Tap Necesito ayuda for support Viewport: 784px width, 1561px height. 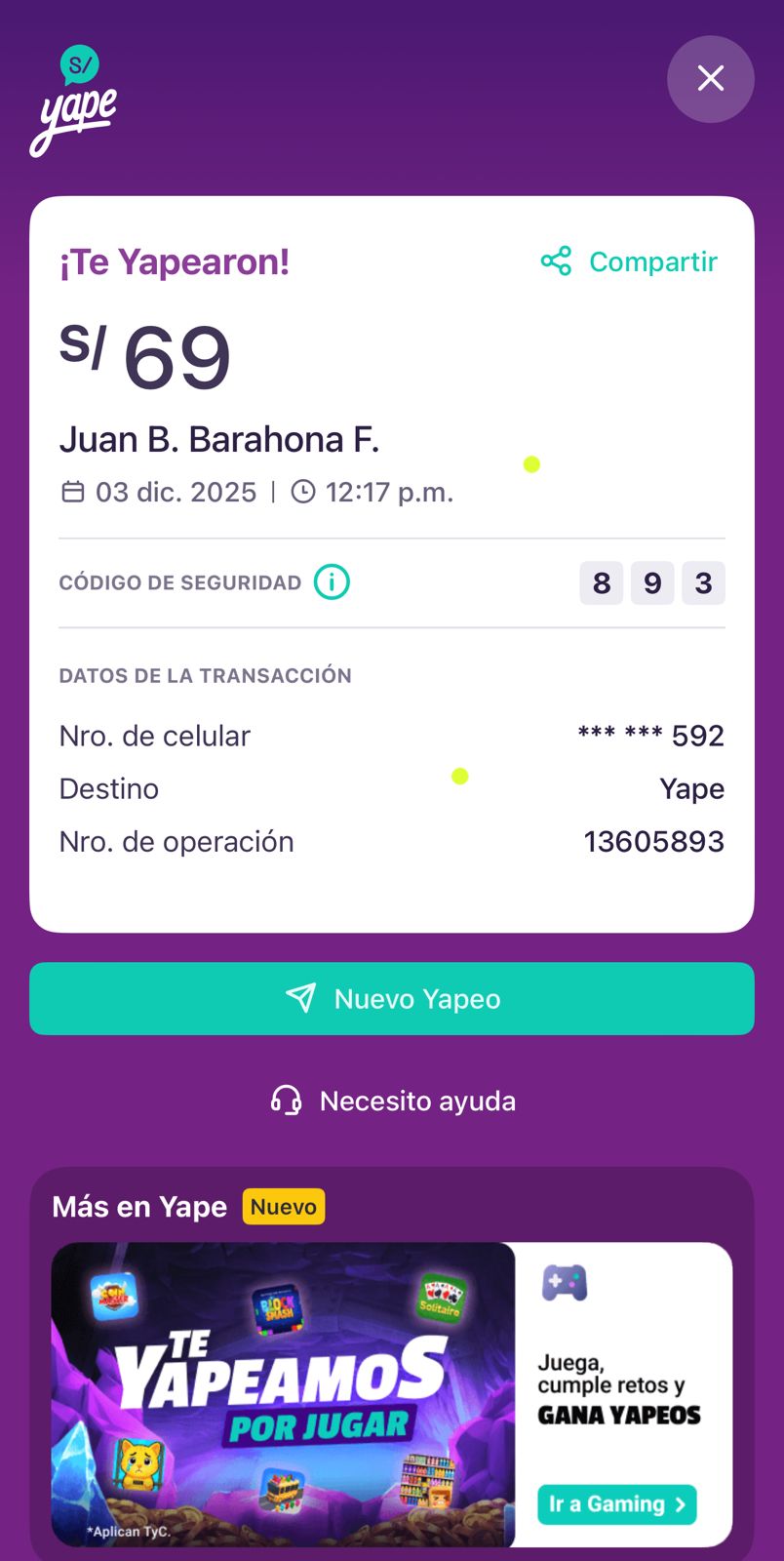[x=393, y=1101]
